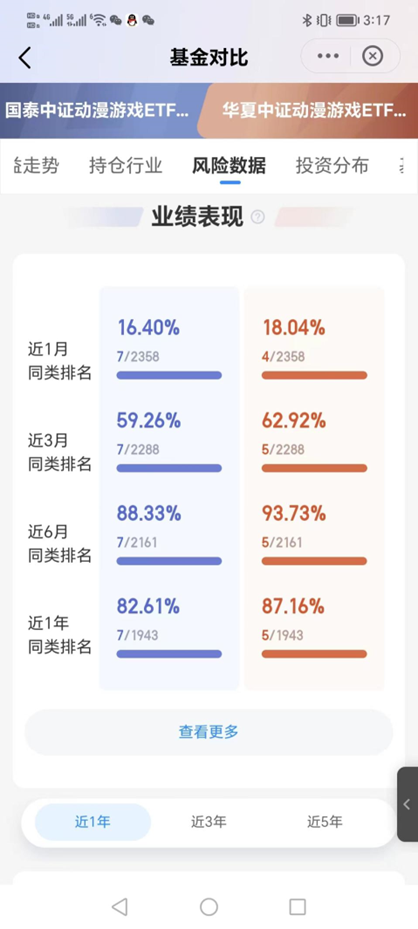
Task: Open the 华夏中证动漫游戏ETF fund header
Action: 314,111
